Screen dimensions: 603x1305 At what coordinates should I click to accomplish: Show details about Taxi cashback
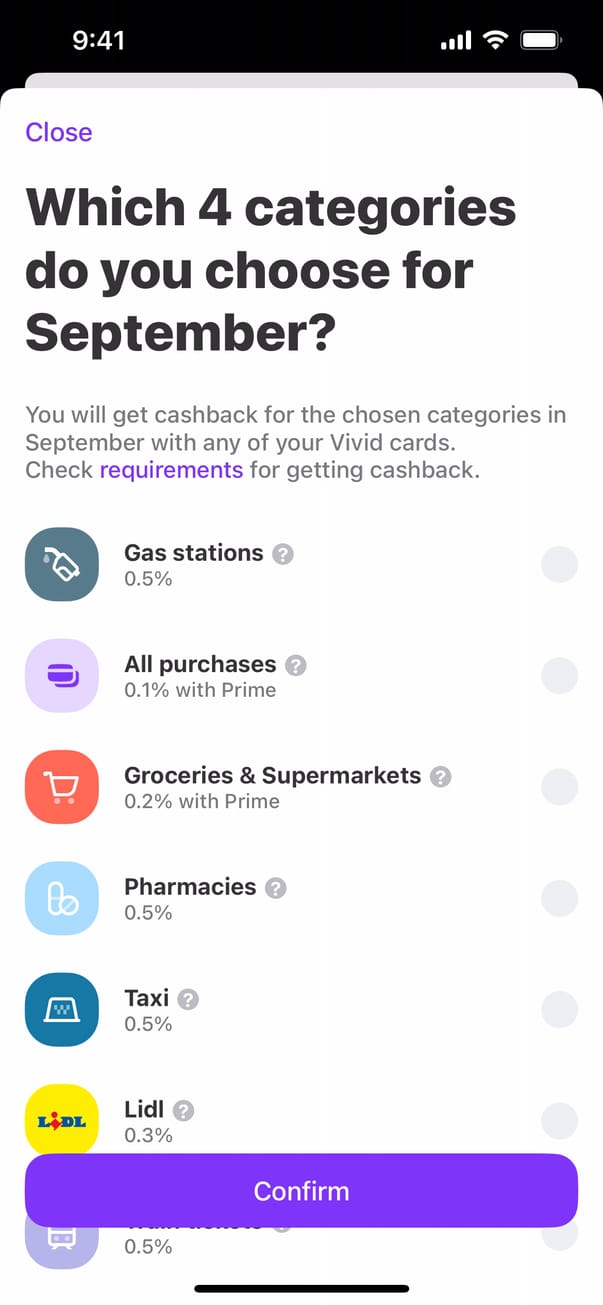click(x=189, y=998)
